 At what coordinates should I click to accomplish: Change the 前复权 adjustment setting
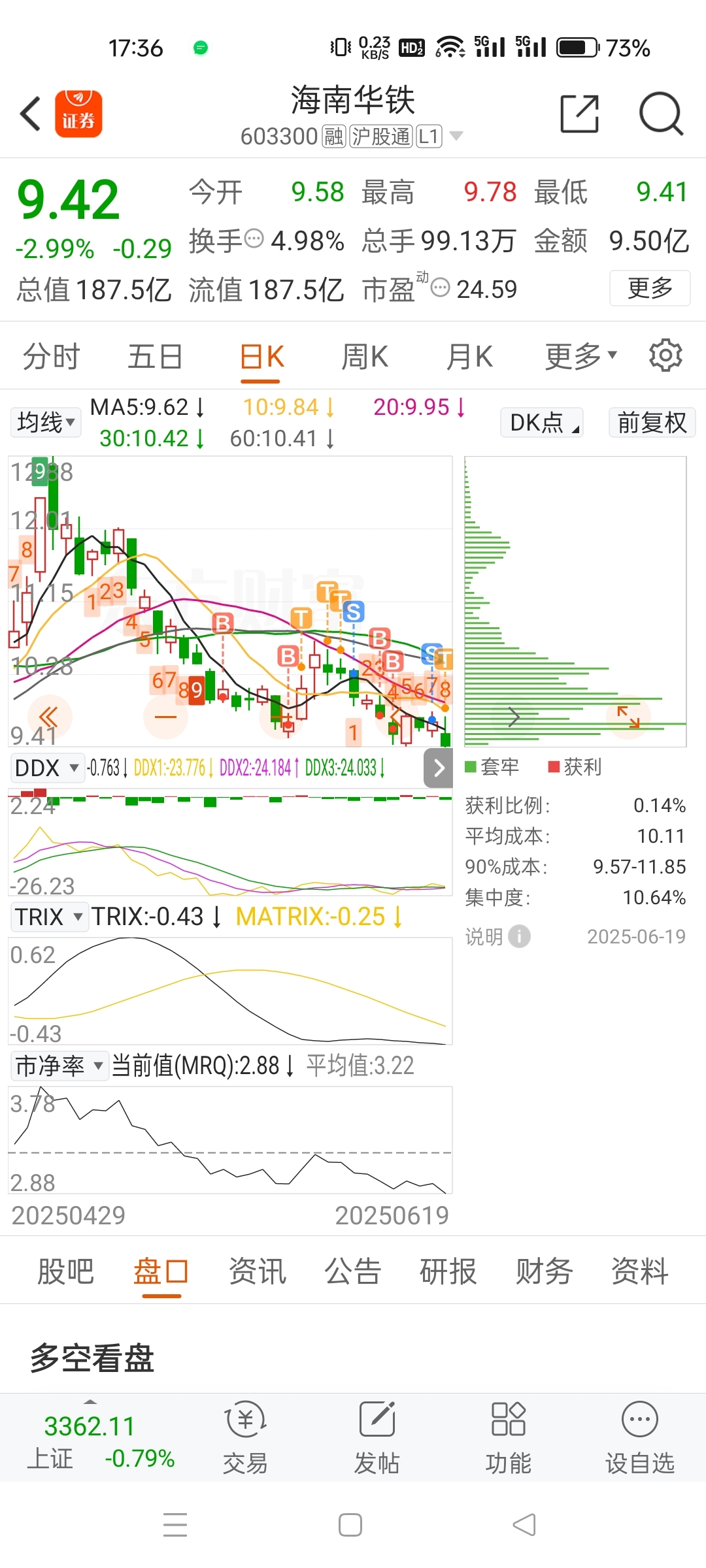(652, 422)
